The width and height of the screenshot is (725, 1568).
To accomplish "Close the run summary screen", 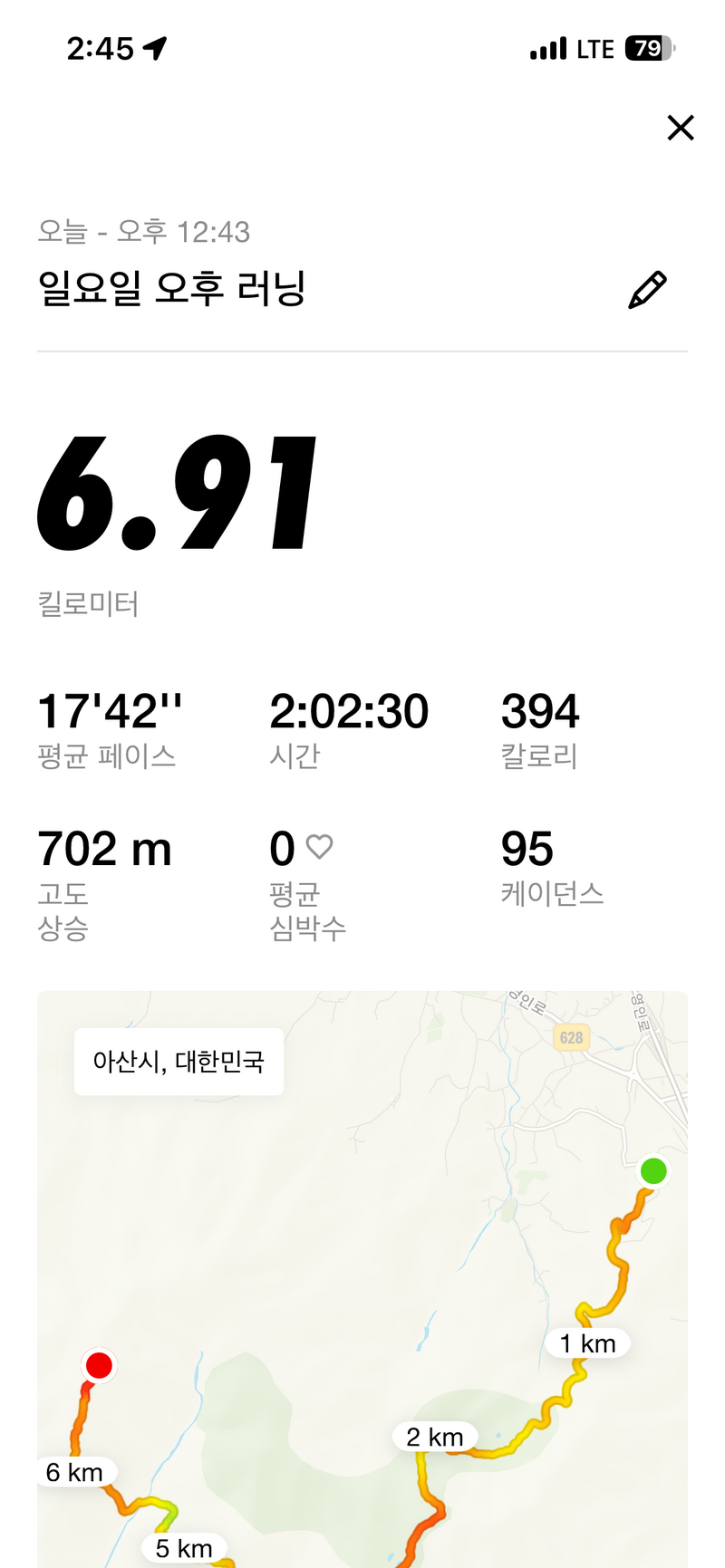I will pos(681,128).
